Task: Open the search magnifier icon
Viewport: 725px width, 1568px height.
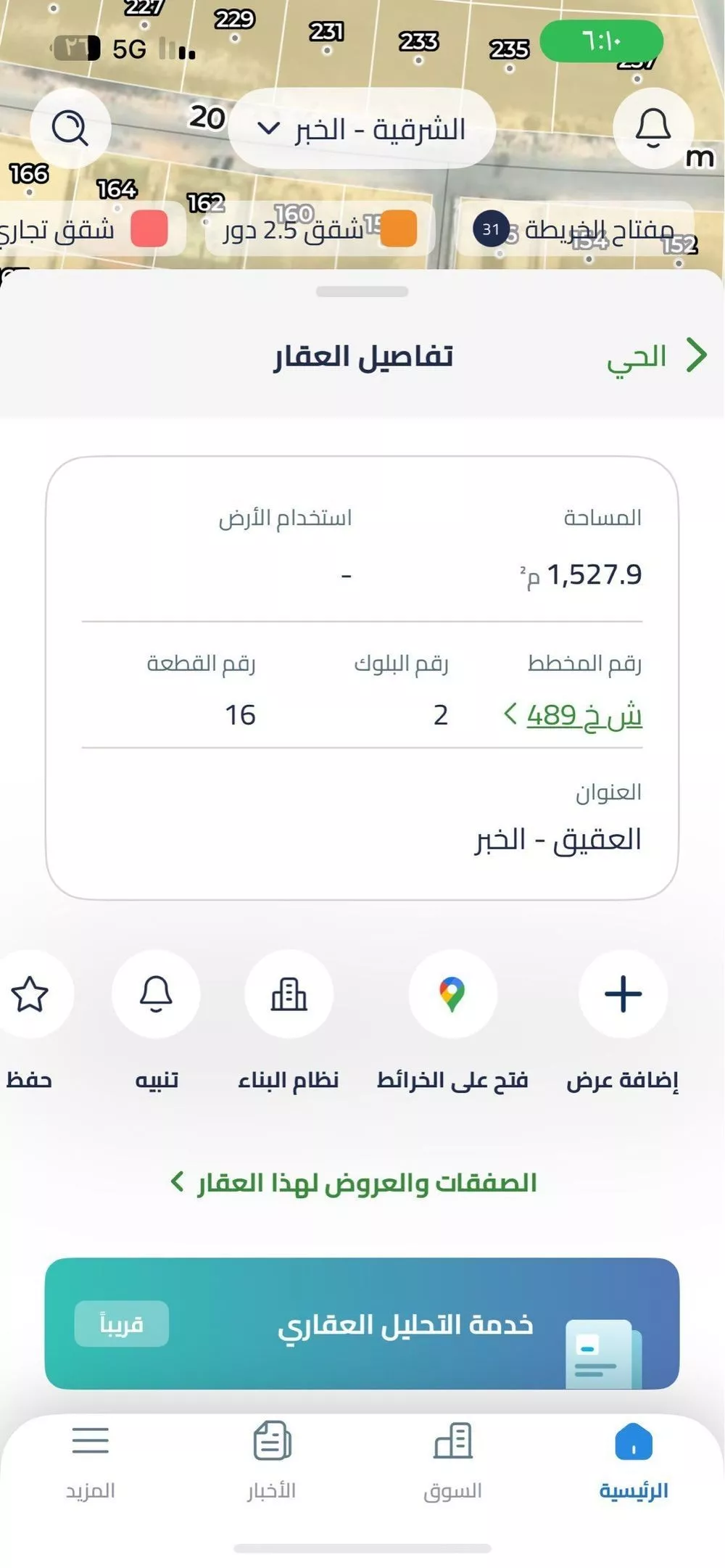Action: click(x=70, y=128)
